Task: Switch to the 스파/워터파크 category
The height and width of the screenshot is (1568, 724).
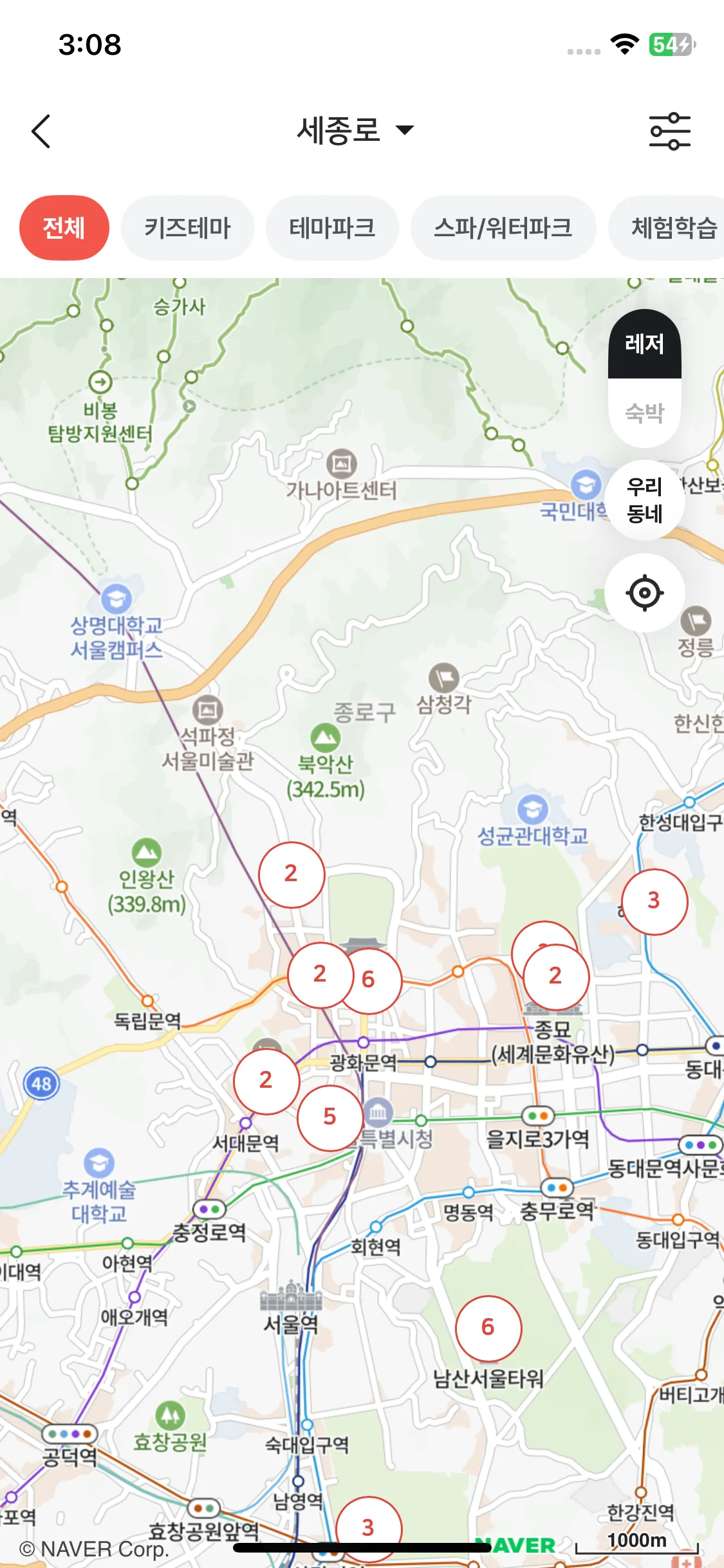Action: tap(504, 227)
